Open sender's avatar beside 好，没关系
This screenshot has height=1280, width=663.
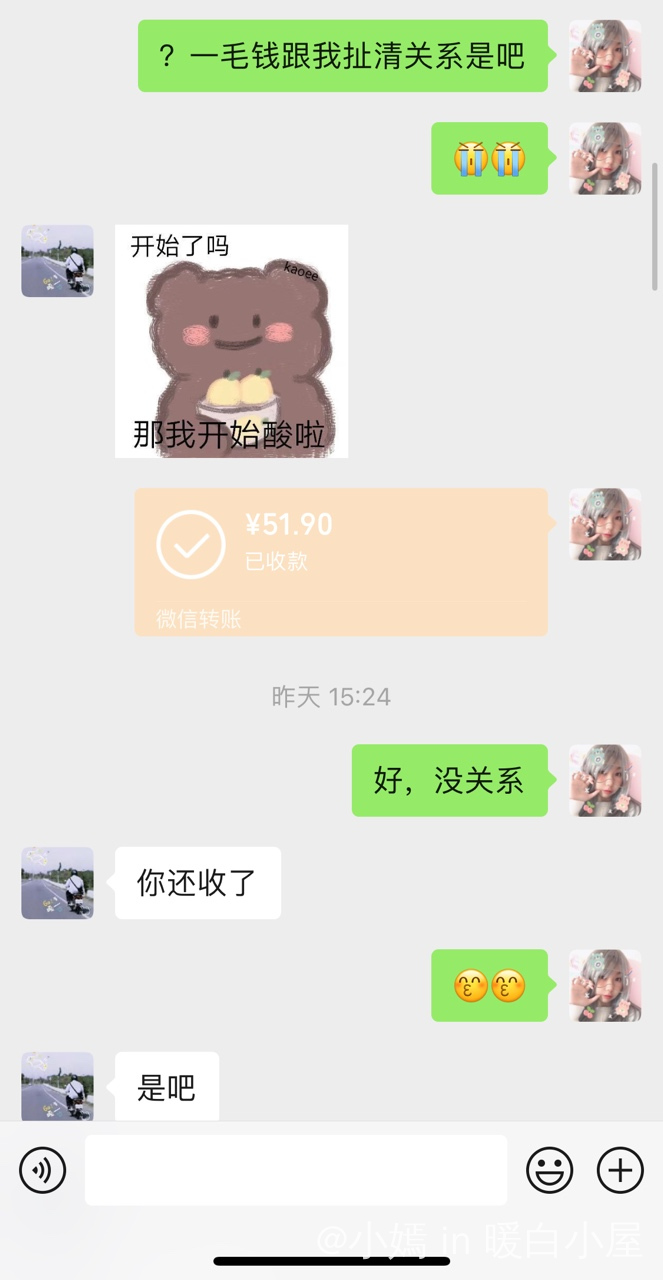tap(605, 780)
